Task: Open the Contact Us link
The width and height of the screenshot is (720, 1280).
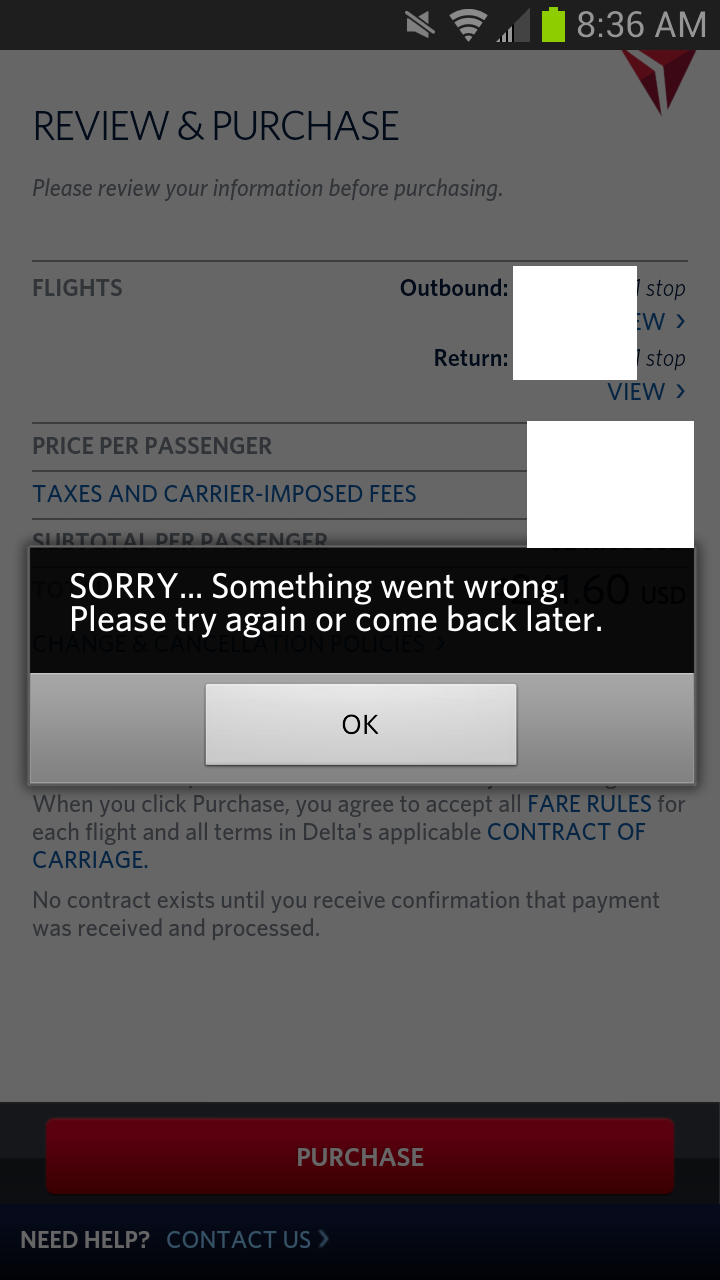Action: pos(246,1240)
